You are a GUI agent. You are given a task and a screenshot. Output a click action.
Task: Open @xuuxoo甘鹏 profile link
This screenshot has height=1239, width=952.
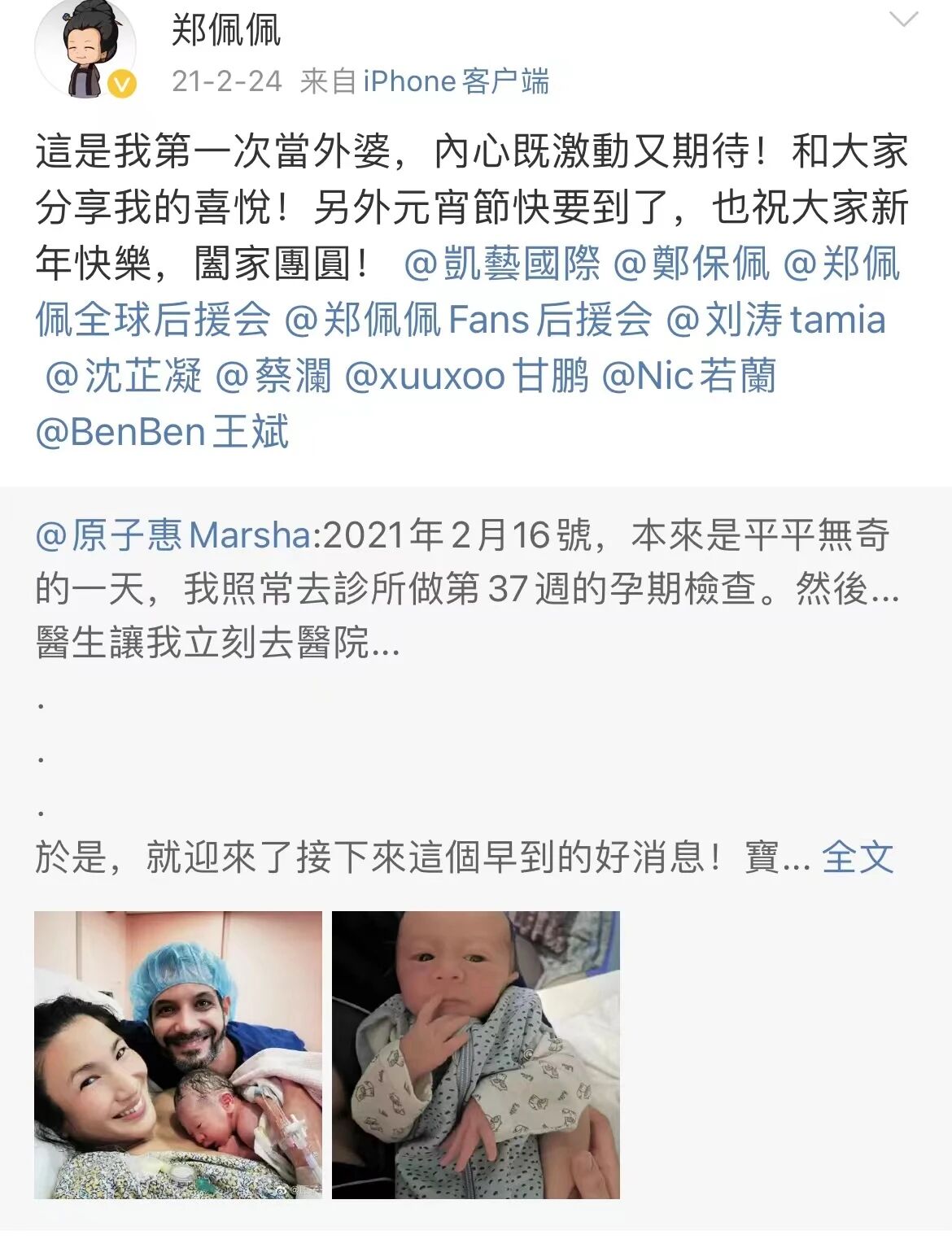[466, 376]
